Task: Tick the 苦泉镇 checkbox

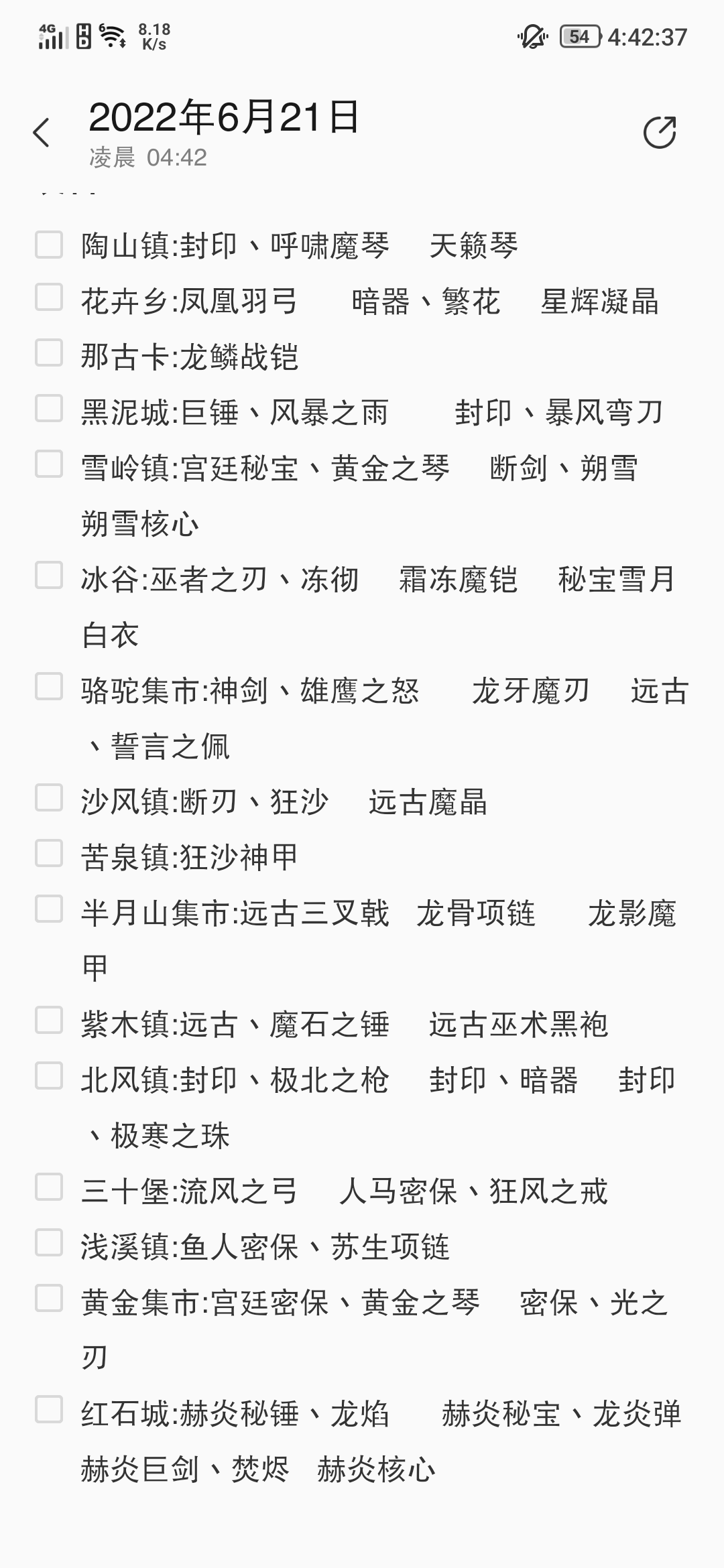Action: coord(49,853)
